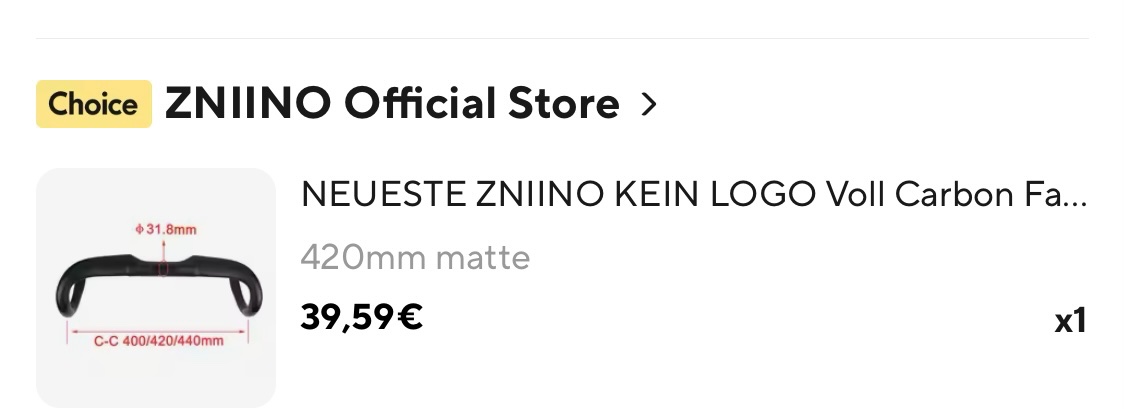Open the carbon handlebar product thumbnail

click(156, 287)
